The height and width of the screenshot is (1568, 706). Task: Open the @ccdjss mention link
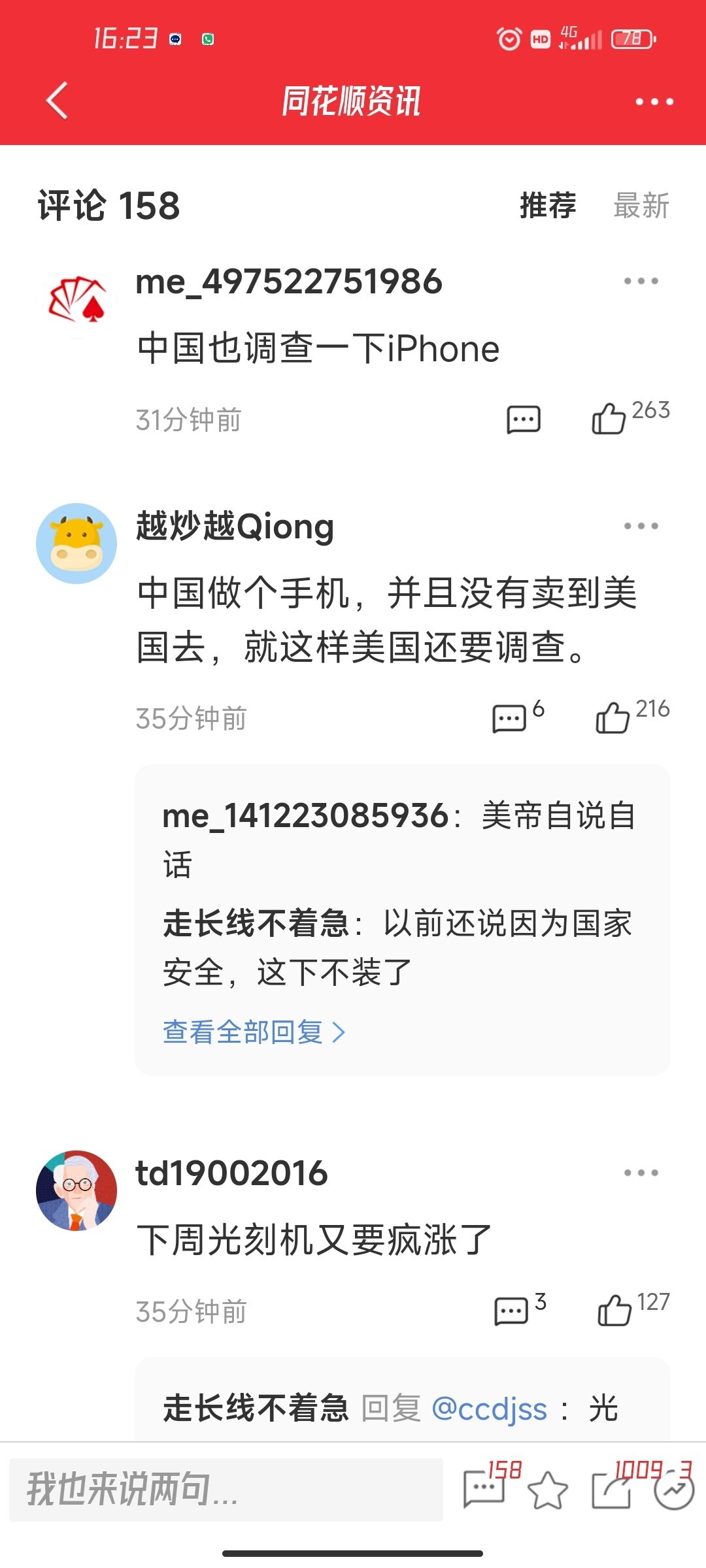coord(489,1409)
